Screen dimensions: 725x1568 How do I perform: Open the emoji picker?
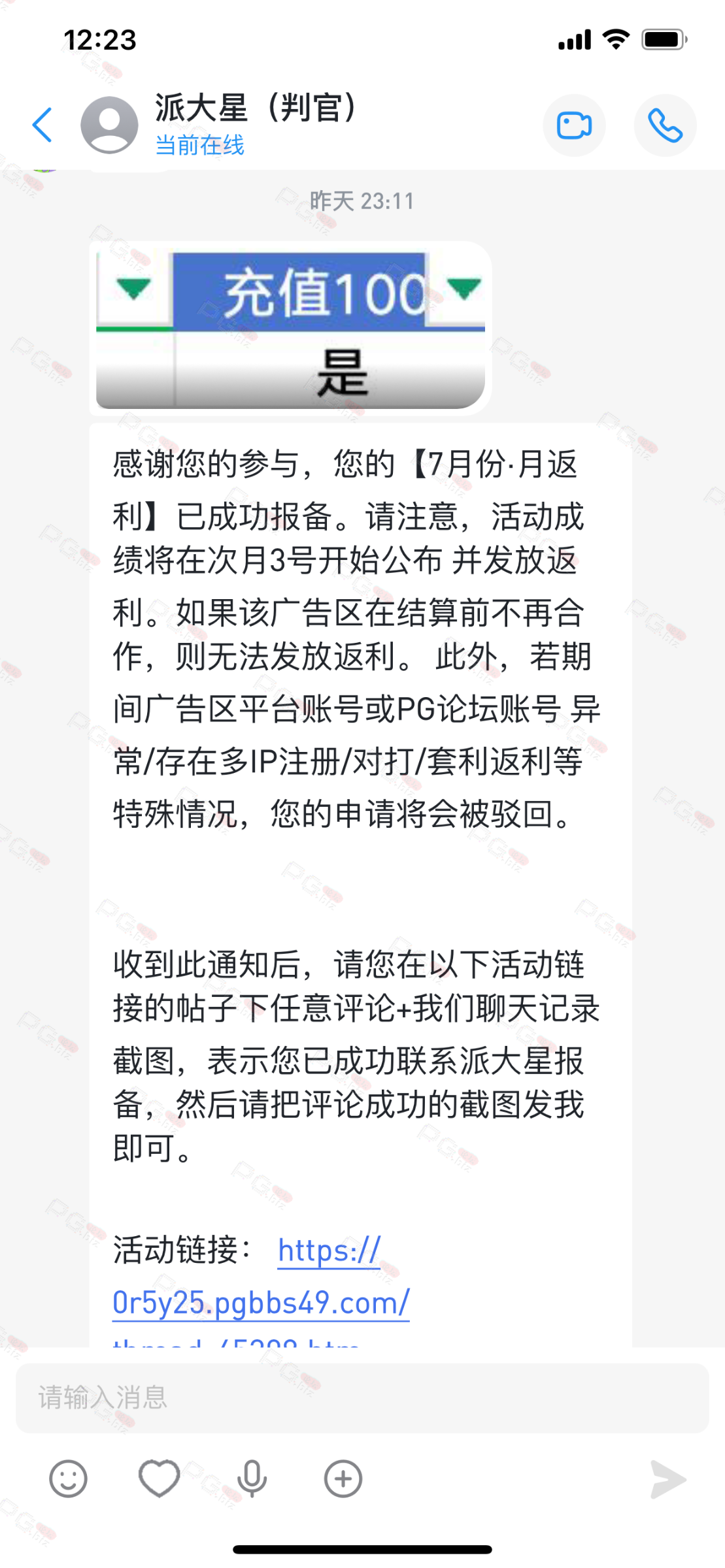point(68,1478)
